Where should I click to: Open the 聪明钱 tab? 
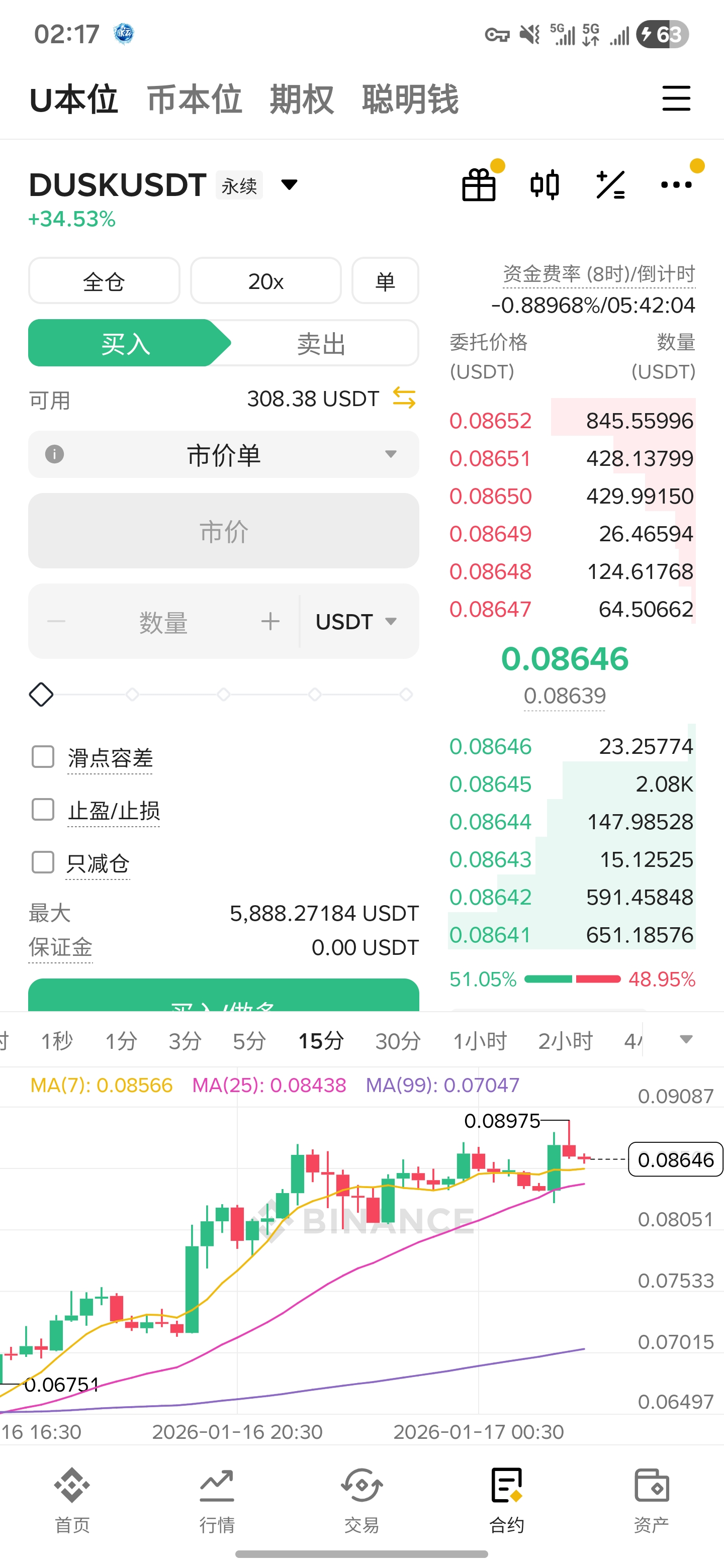pyautogui.click(x=410, y=99)
